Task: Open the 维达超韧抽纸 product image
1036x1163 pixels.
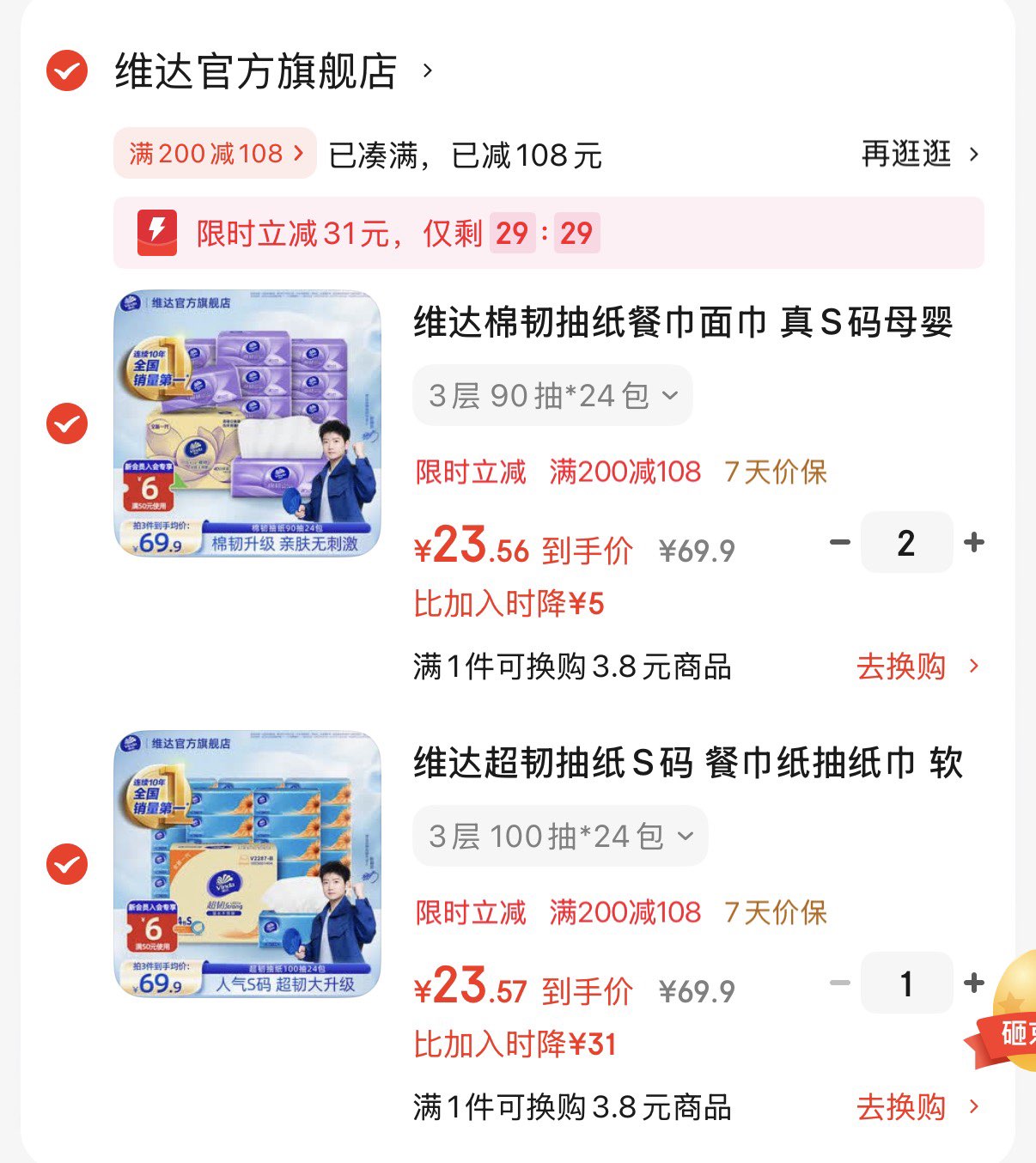Action: (x=247, y=864)
